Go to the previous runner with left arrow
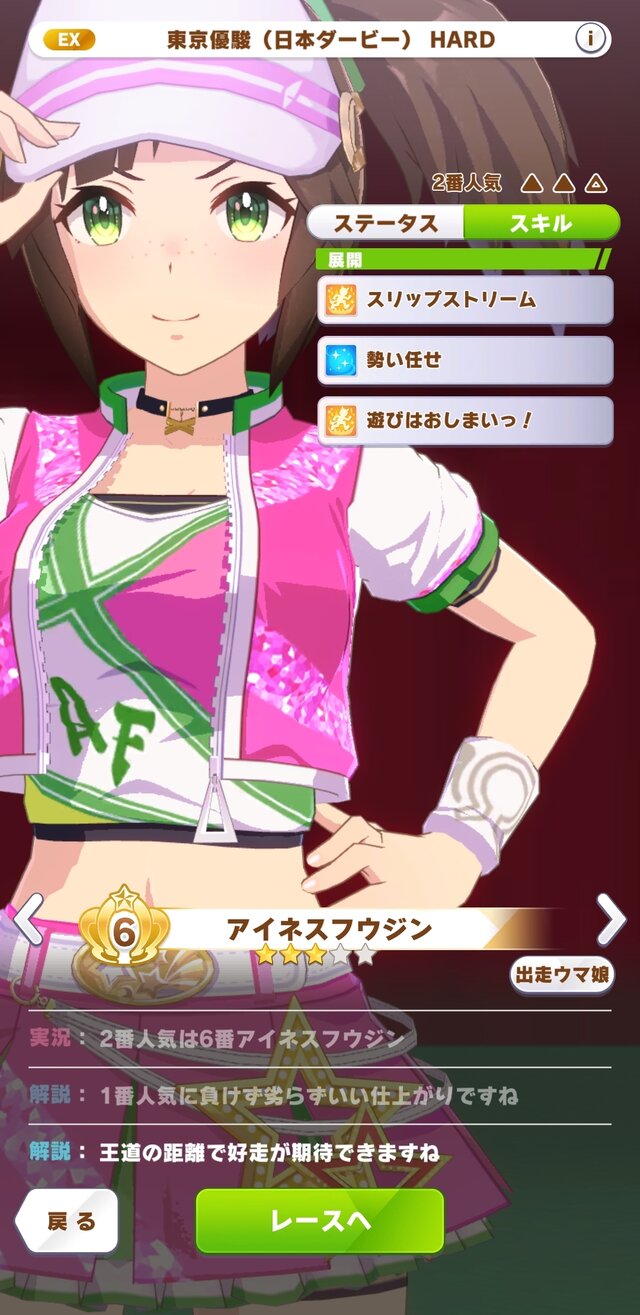 [26, 920]
